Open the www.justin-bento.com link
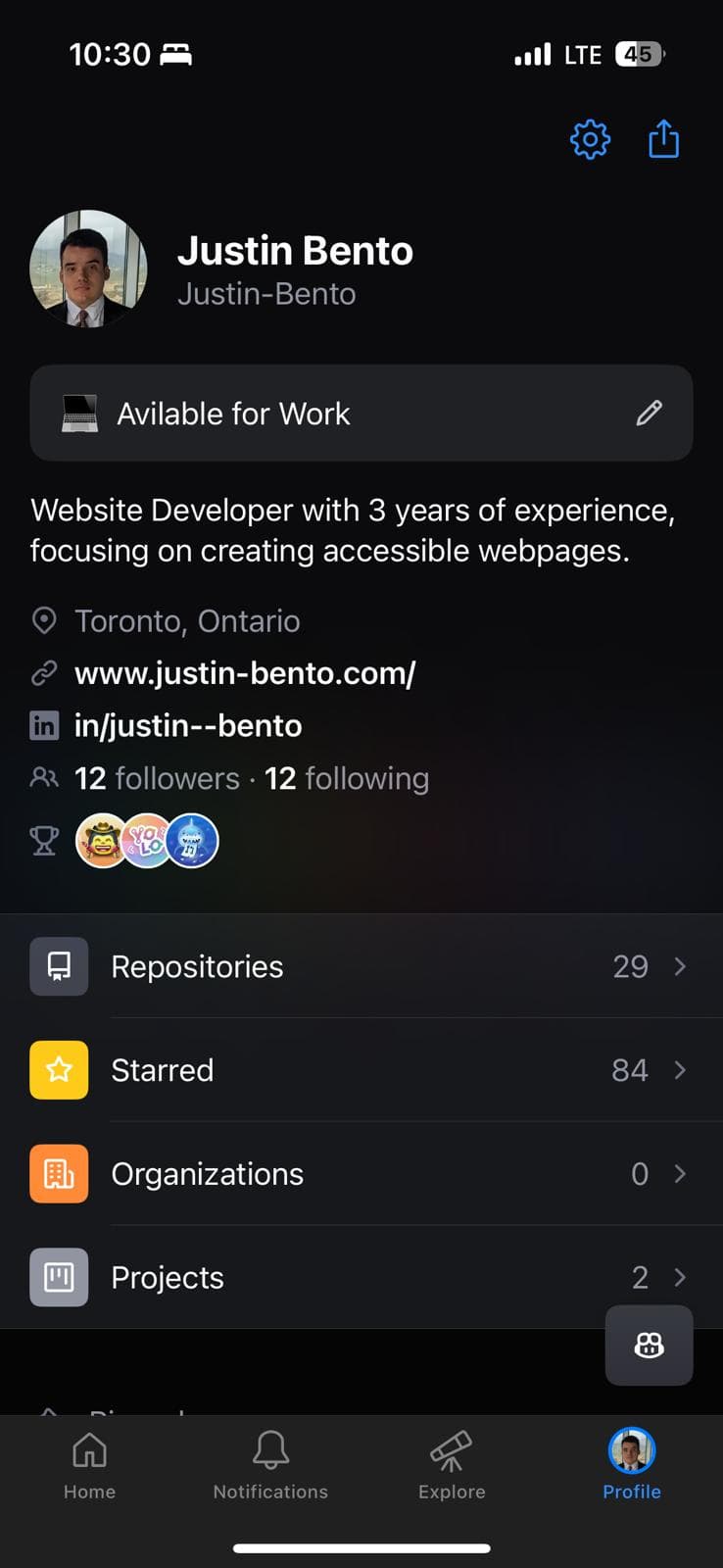The height and width of the screenshot is (1568, 723). 245,673
